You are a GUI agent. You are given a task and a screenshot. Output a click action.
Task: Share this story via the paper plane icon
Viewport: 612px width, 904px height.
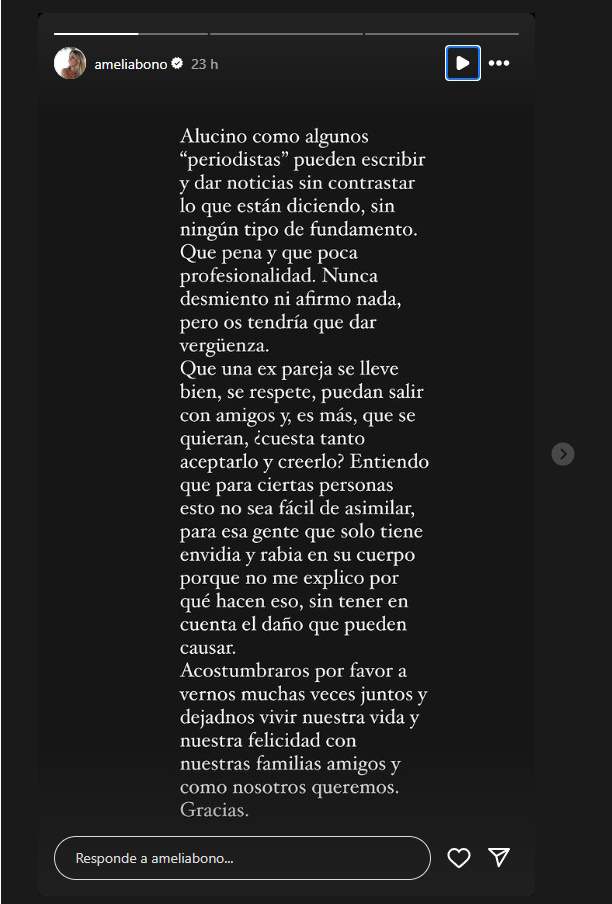[x=500, y=858]
